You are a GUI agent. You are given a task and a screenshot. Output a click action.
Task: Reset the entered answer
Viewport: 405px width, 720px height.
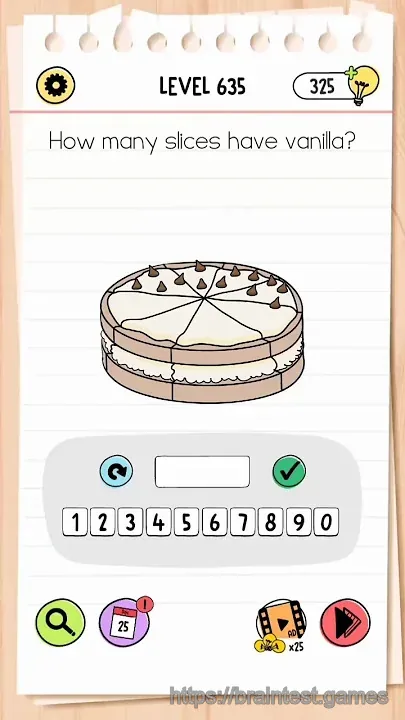[116, 471]
